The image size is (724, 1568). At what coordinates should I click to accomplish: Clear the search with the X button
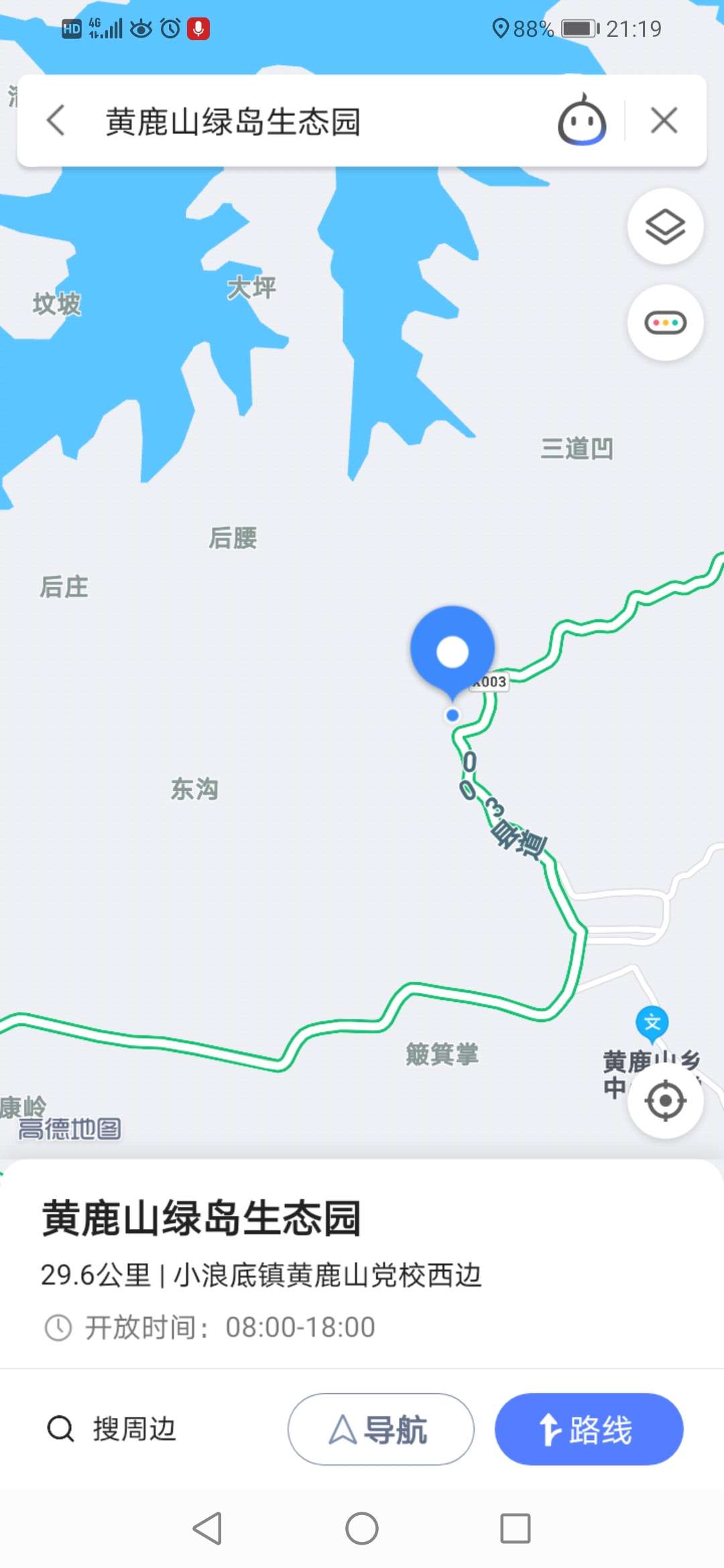coord(664,121)
